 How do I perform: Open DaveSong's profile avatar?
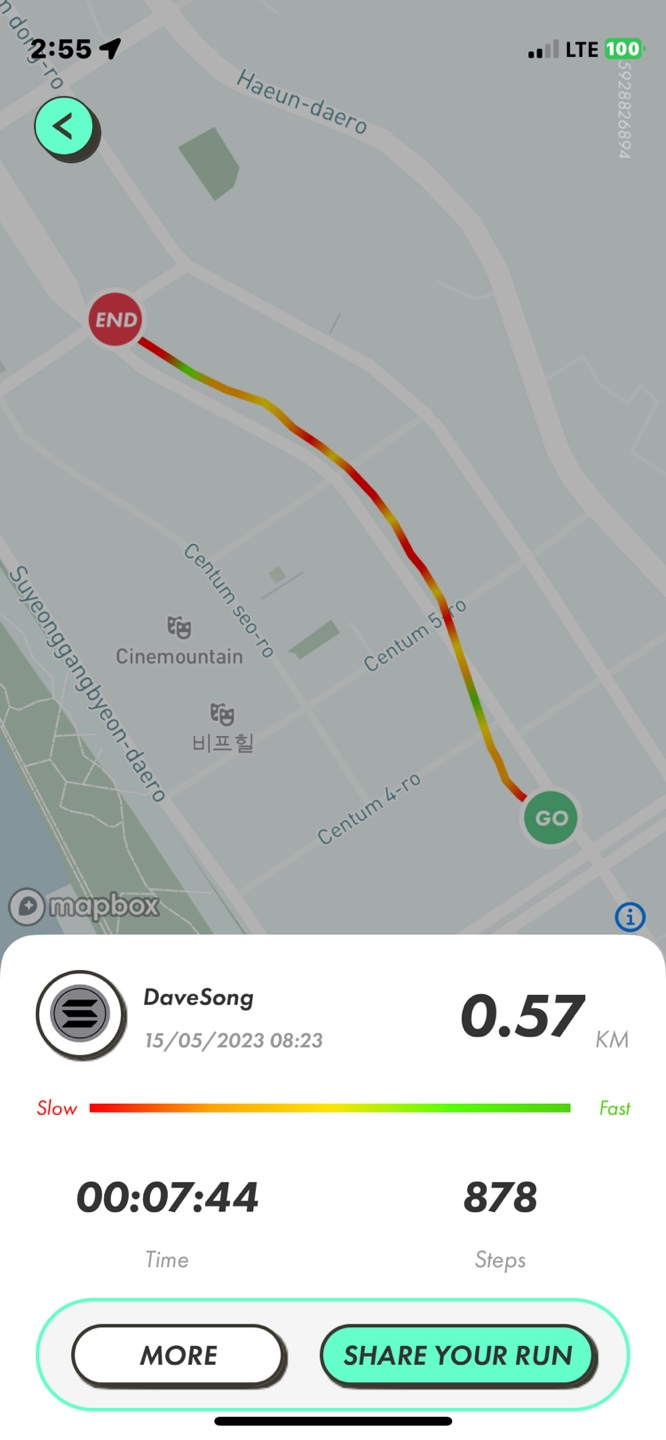pos(80,1015)
